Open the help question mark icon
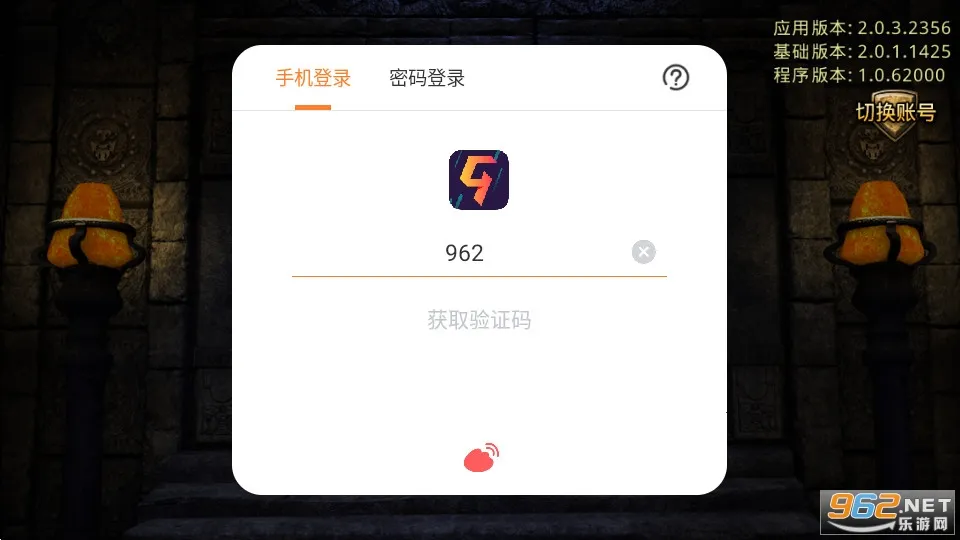 point(676,78)
